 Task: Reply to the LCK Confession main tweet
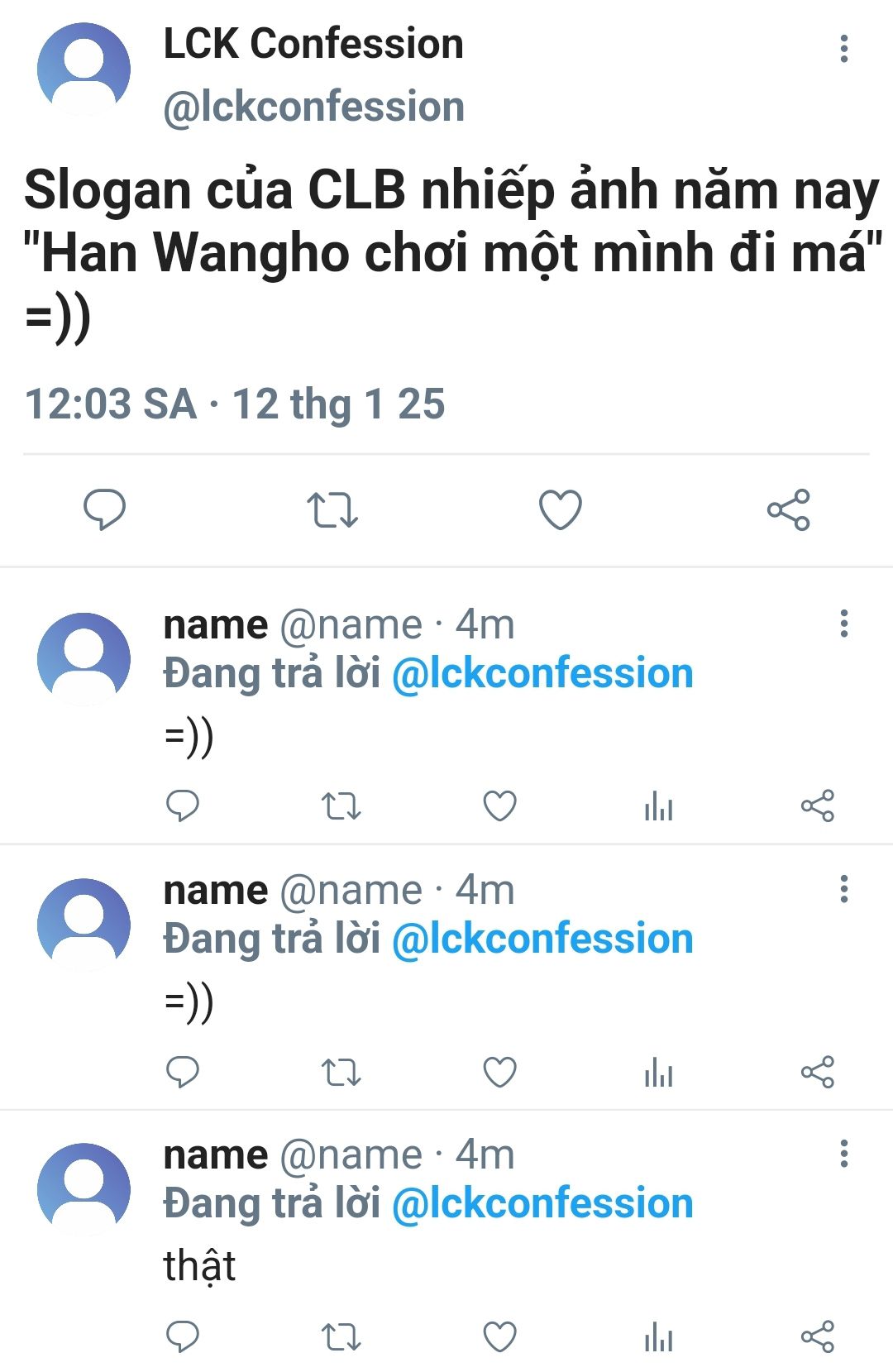point(104,509)
